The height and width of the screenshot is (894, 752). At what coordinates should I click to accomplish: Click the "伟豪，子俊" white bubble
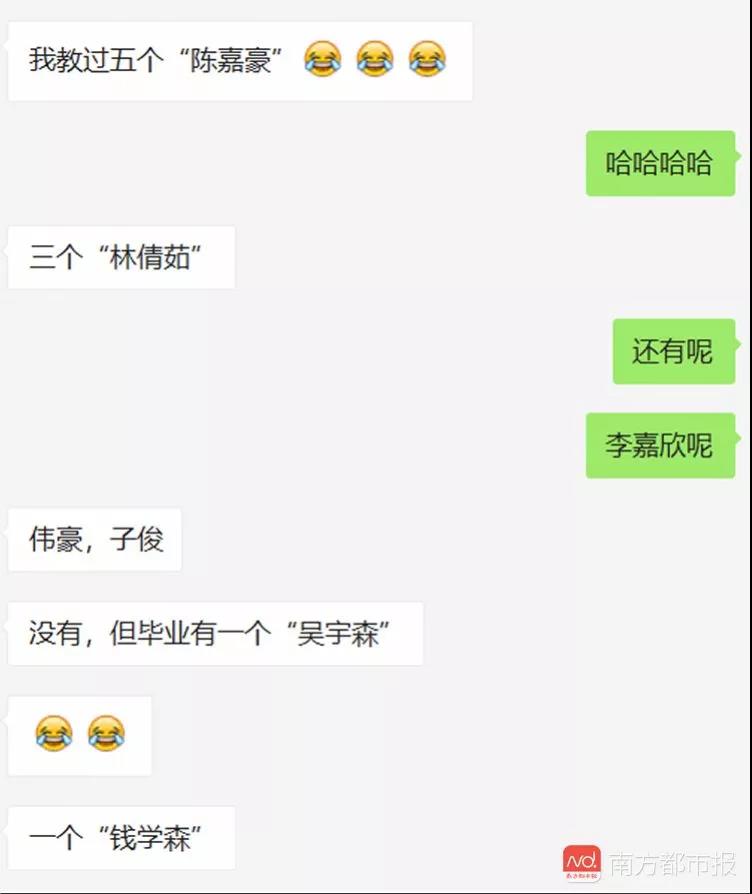click(94, 540)
